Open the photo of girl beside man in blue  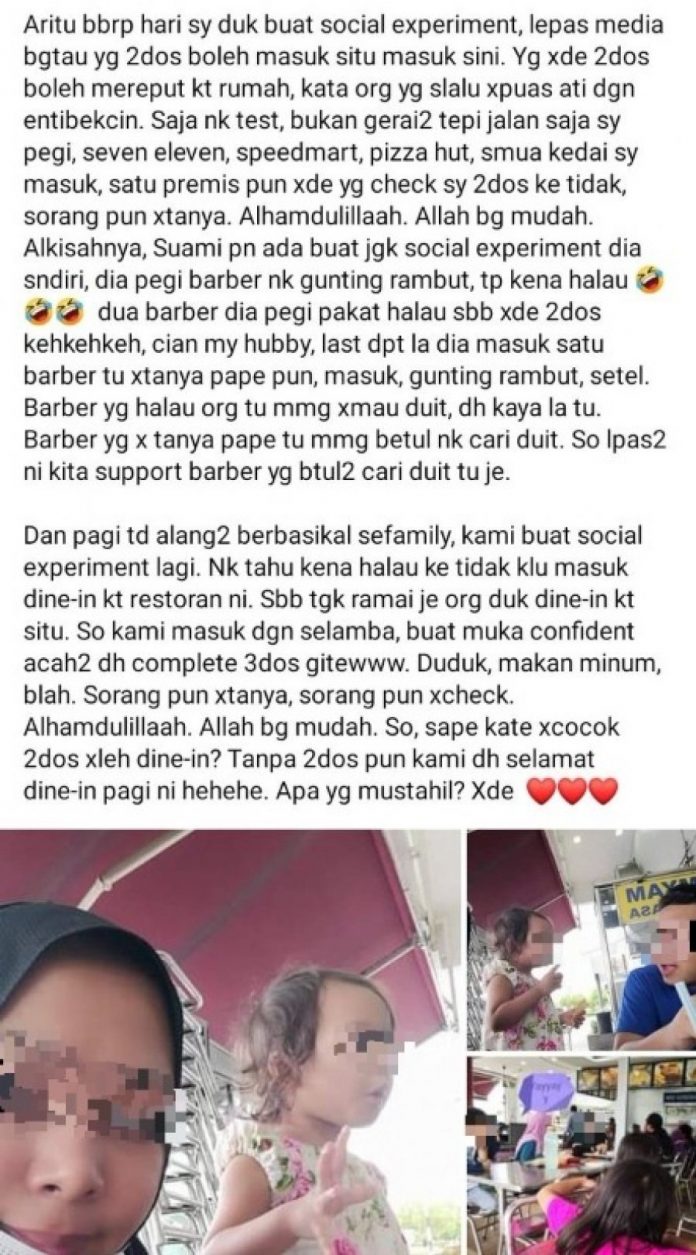(x=581, y=940)
